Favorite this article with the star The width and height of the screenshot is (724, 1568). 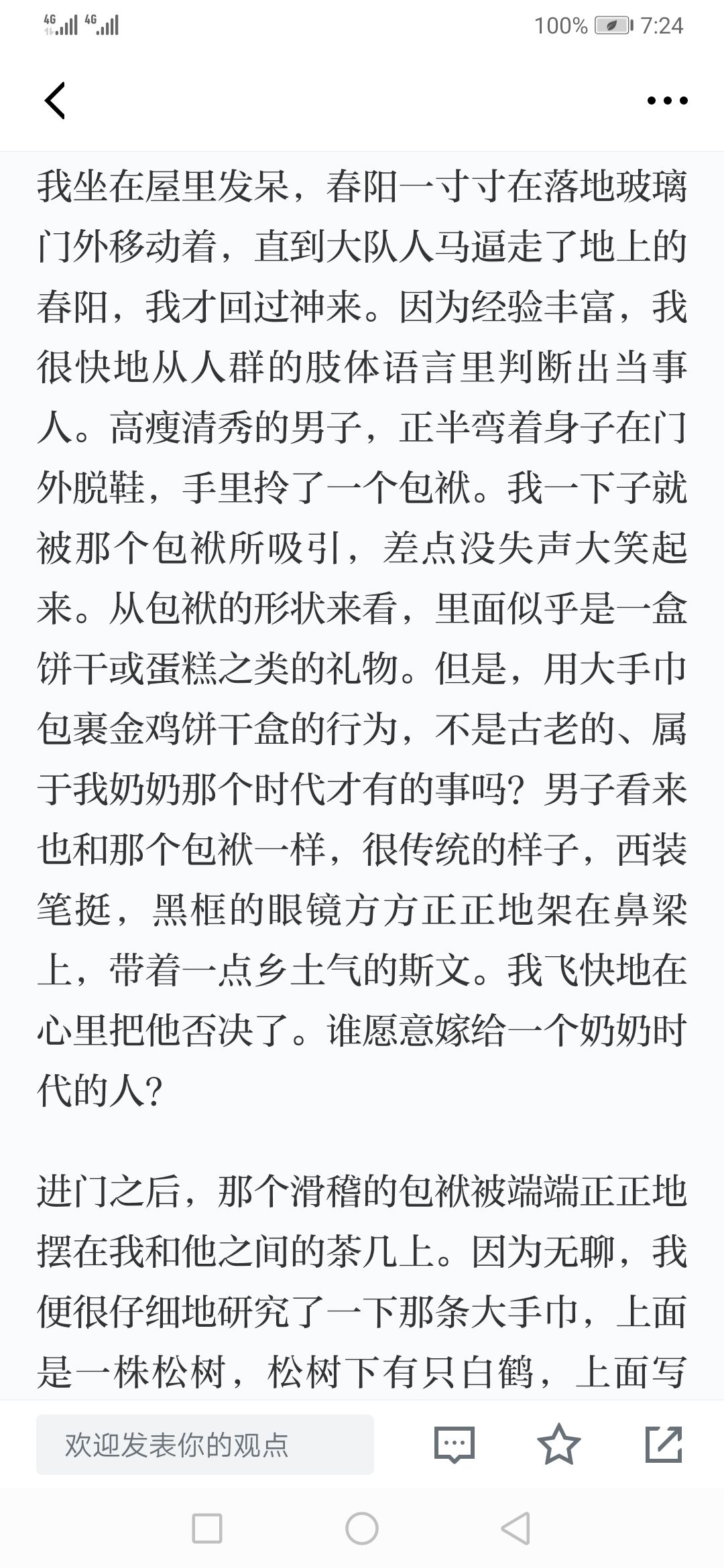[x=559, y=1443]
